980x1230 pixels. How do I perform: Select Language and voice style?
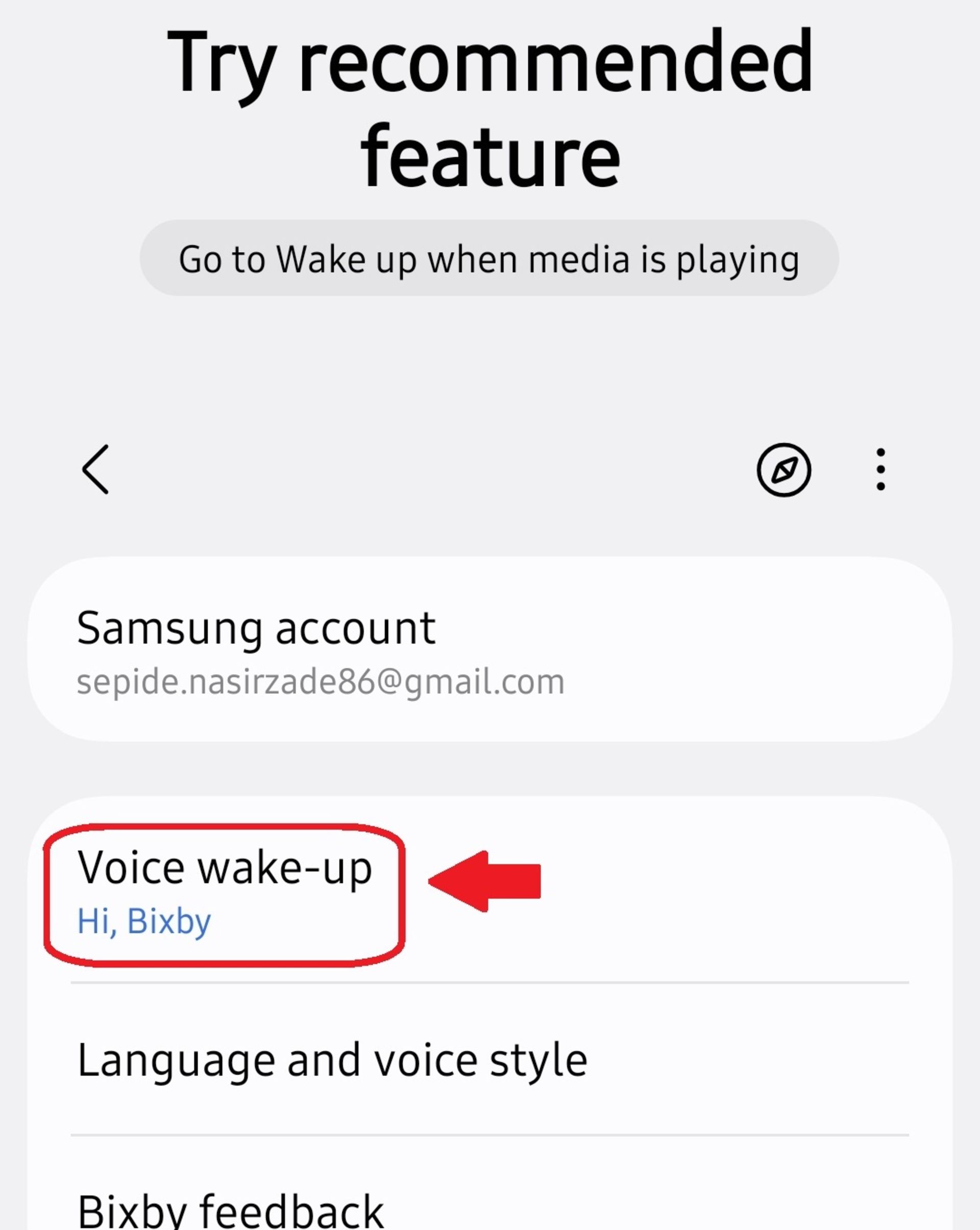(x=489, y=1059)
